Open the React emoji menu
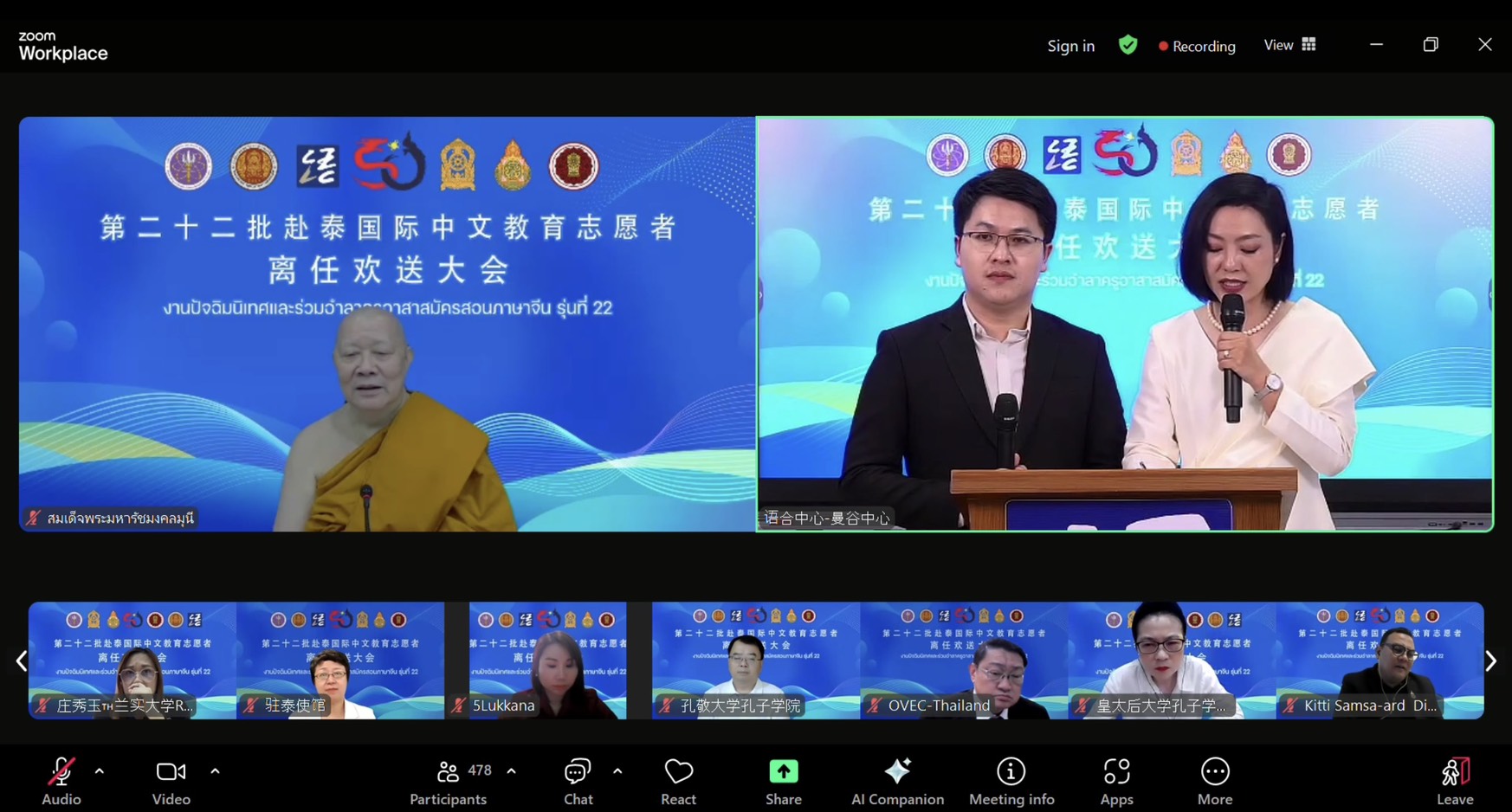 [678, 779]
